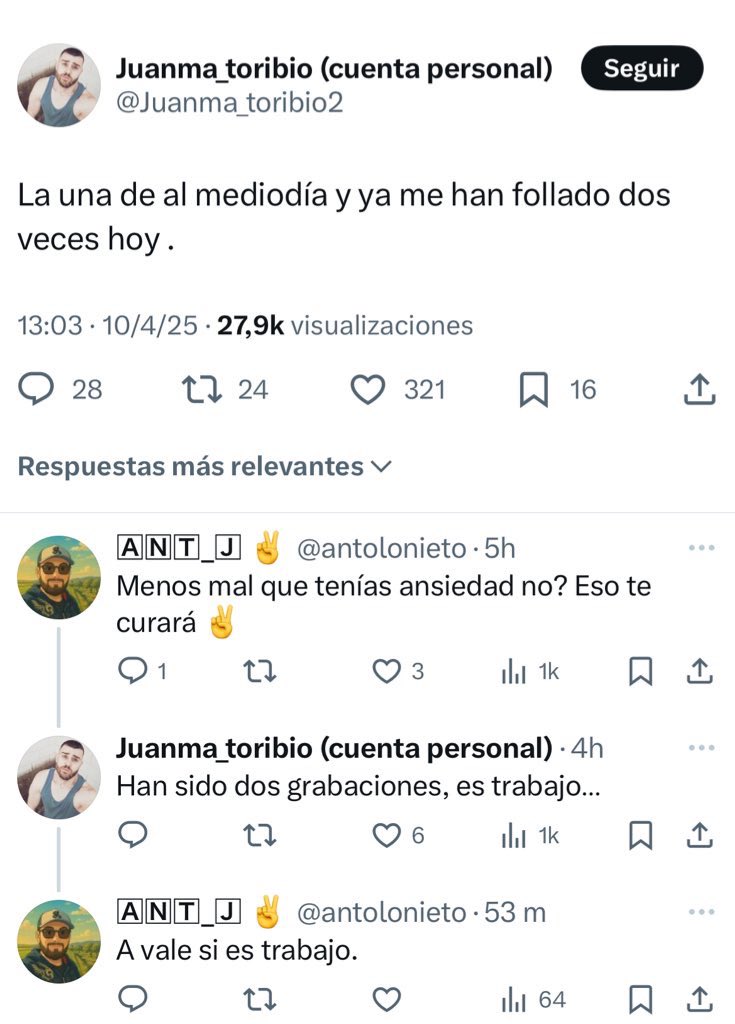Open overflow menu on the 'Menos mal' reply
Viewport: 735px width, 1024px height.
click(702, 548)
